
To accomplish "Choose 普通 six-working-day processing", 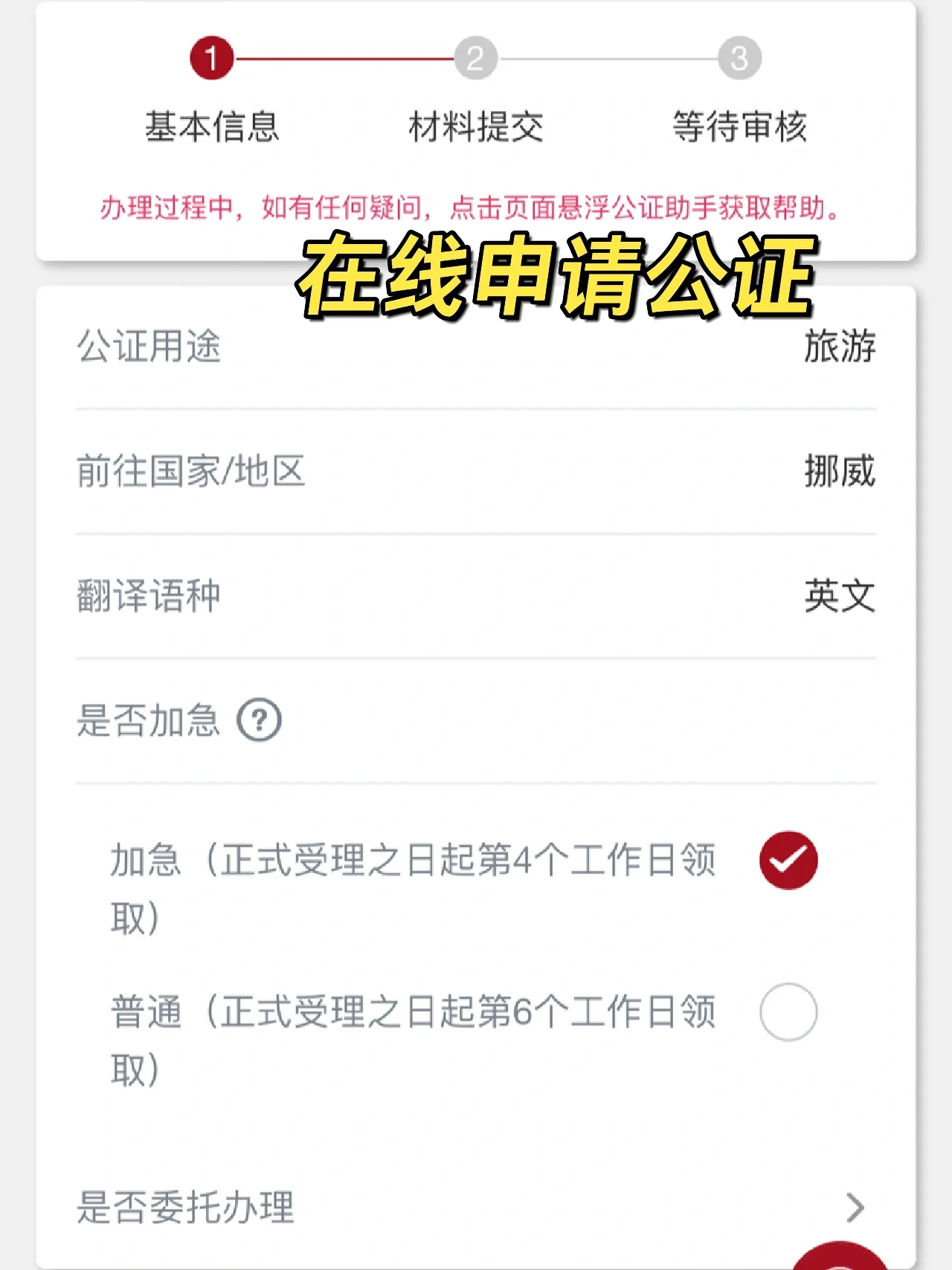I will tap(788, 1013).
